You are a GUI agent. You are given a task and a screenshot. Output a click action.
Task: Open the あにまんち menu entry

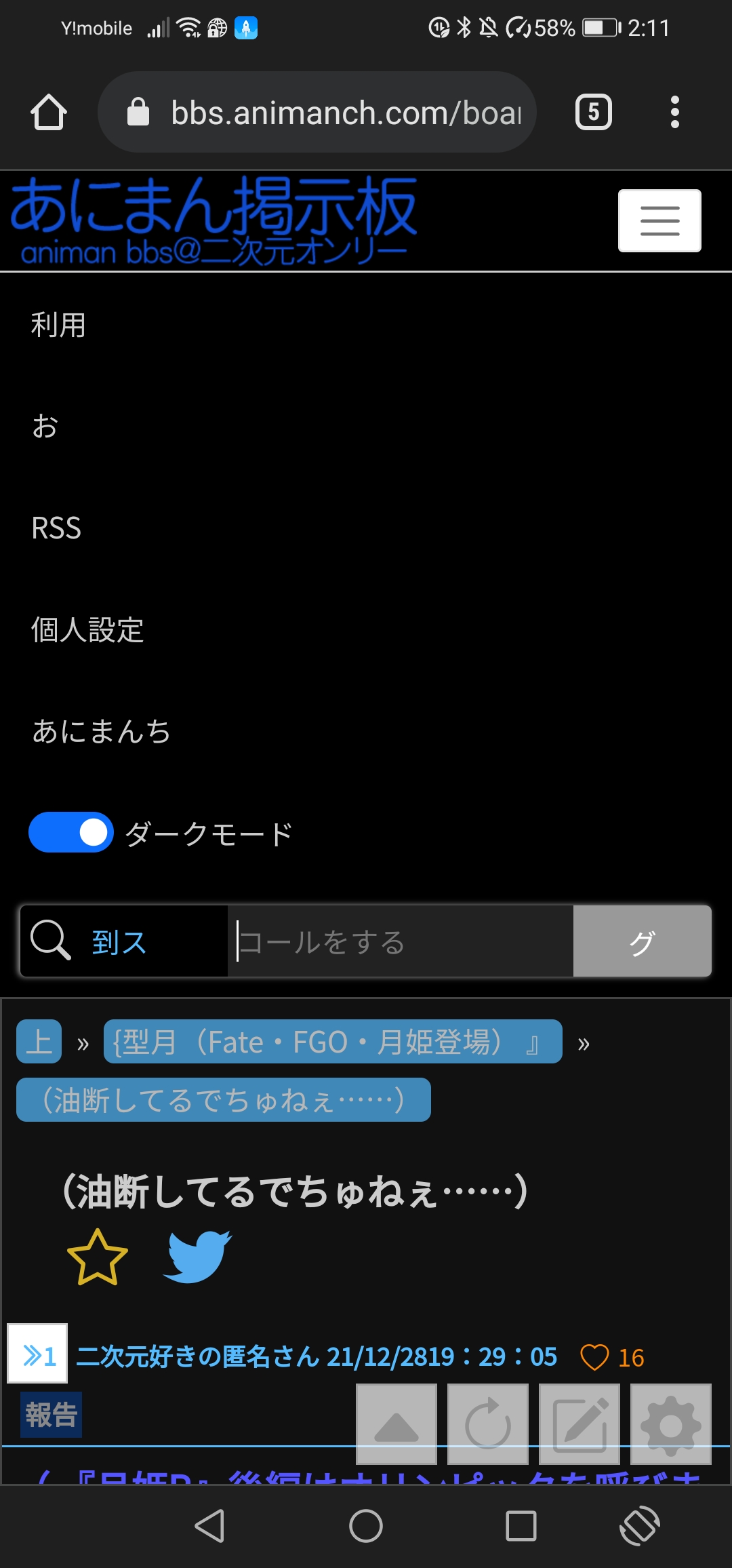101,732
